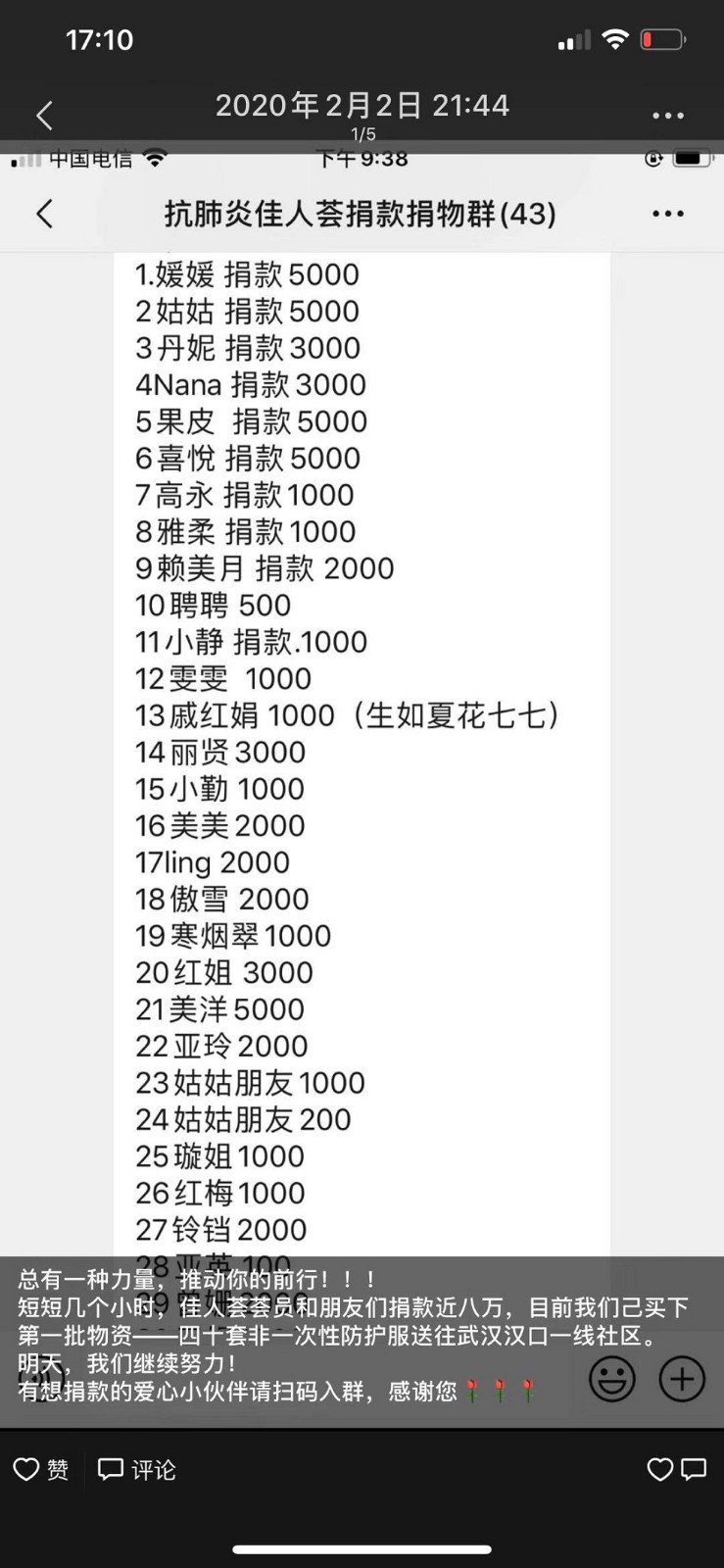Tap the date title 2020年2月2日 21:44

(362, 105)
